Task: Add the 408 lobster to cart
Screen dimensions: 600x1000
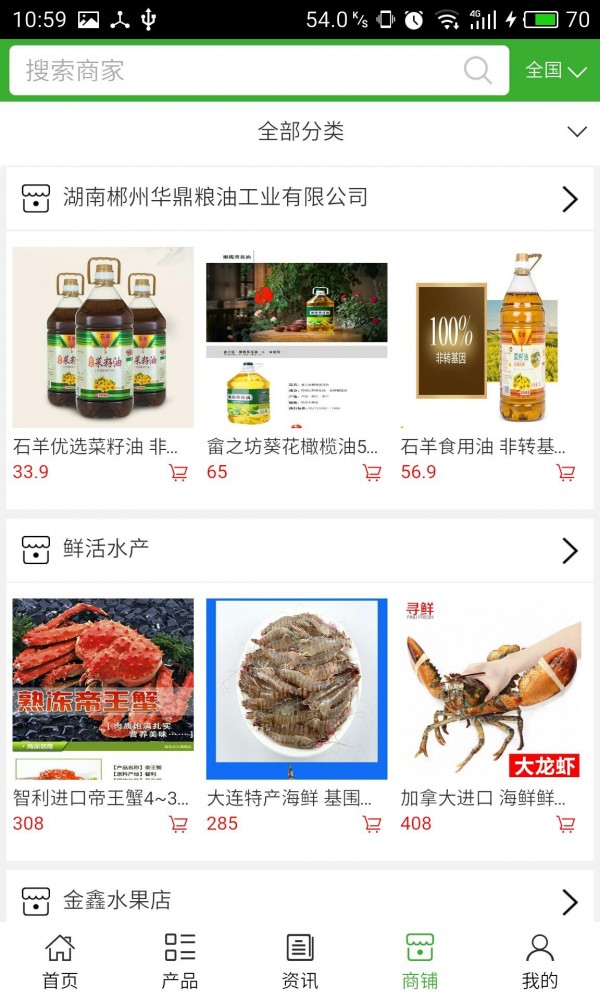Action: pos(566,824)
